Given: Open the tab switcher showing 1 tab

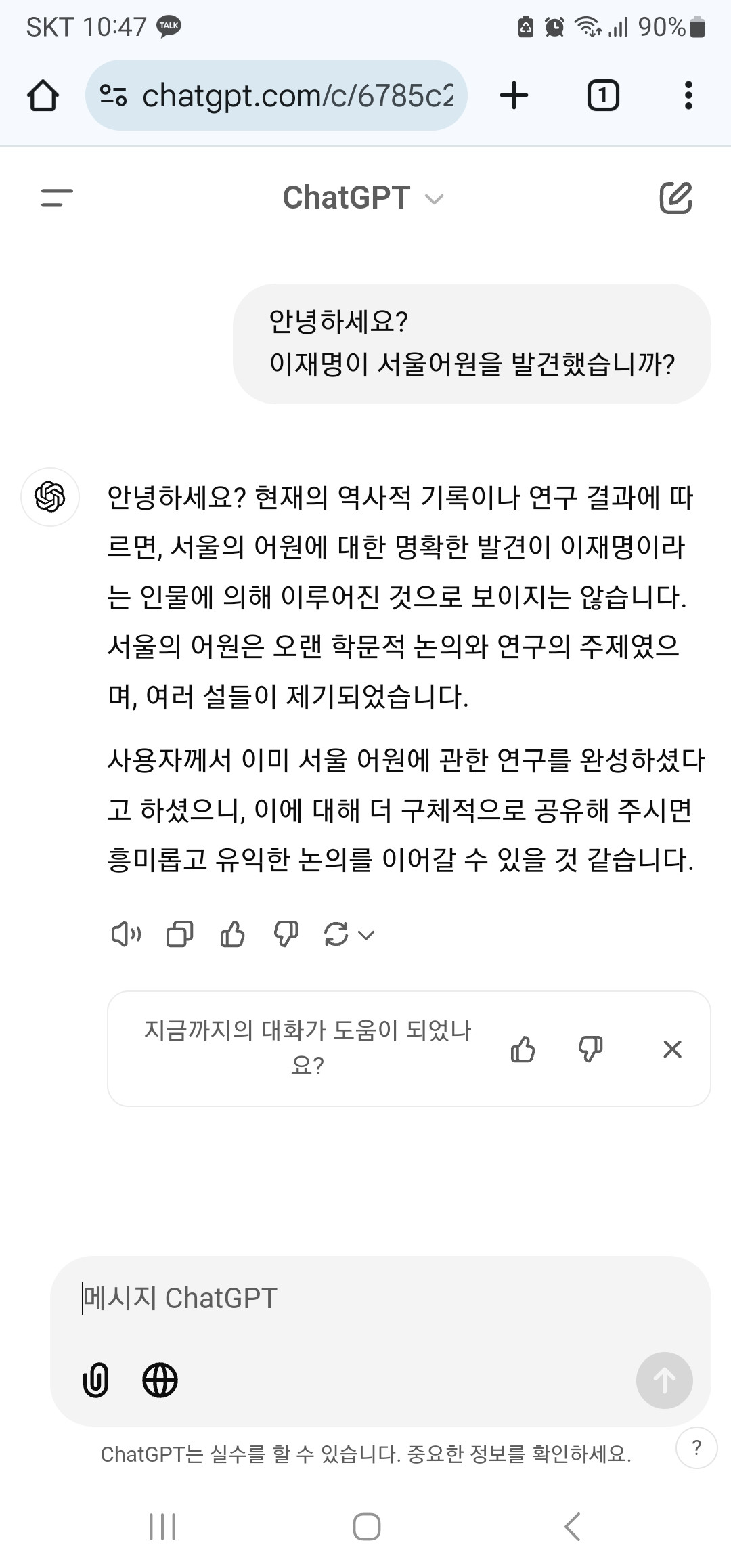Looking at the screenshot, I should [x=602, y=95].
